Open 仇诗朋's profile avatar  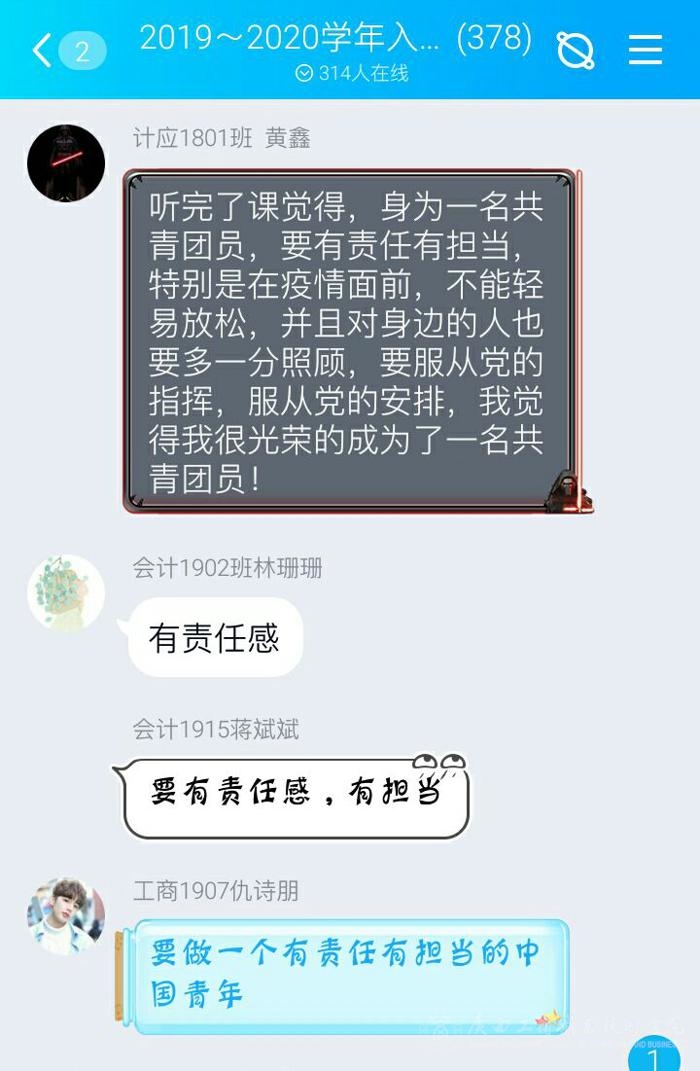pos(66,916)
